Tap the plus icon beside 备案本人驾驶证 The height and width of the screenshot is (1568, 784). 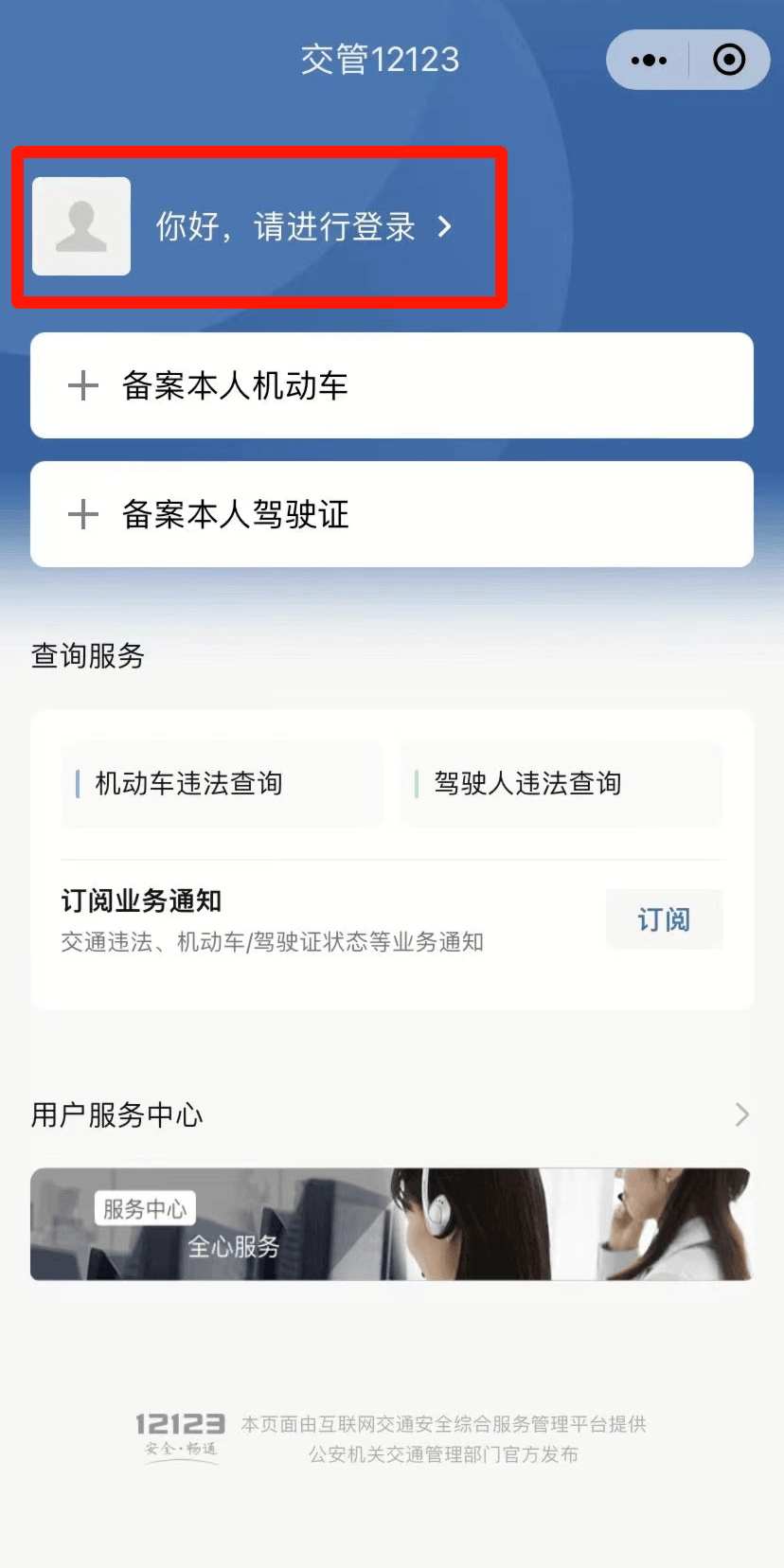[83, 514]
